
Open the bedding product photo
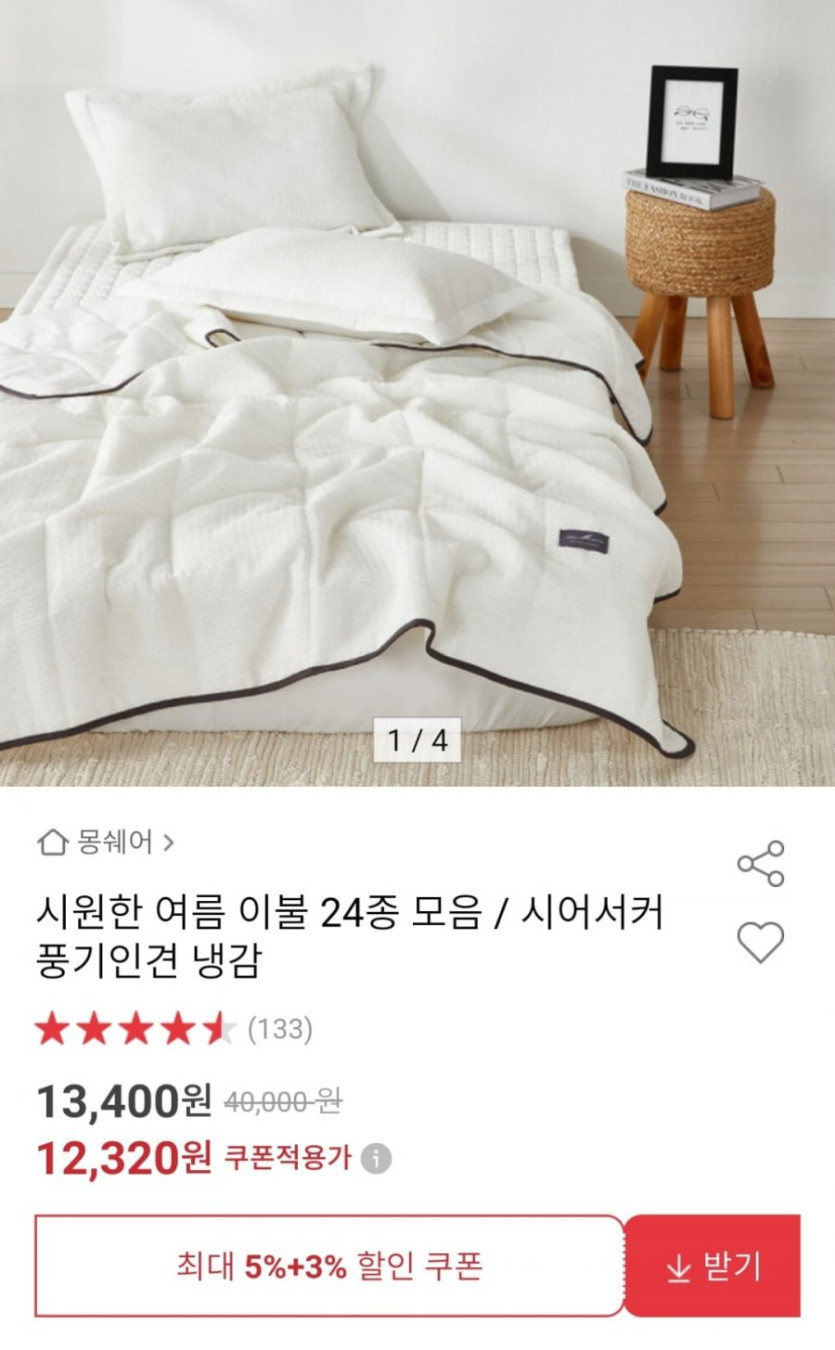[417, 393]
